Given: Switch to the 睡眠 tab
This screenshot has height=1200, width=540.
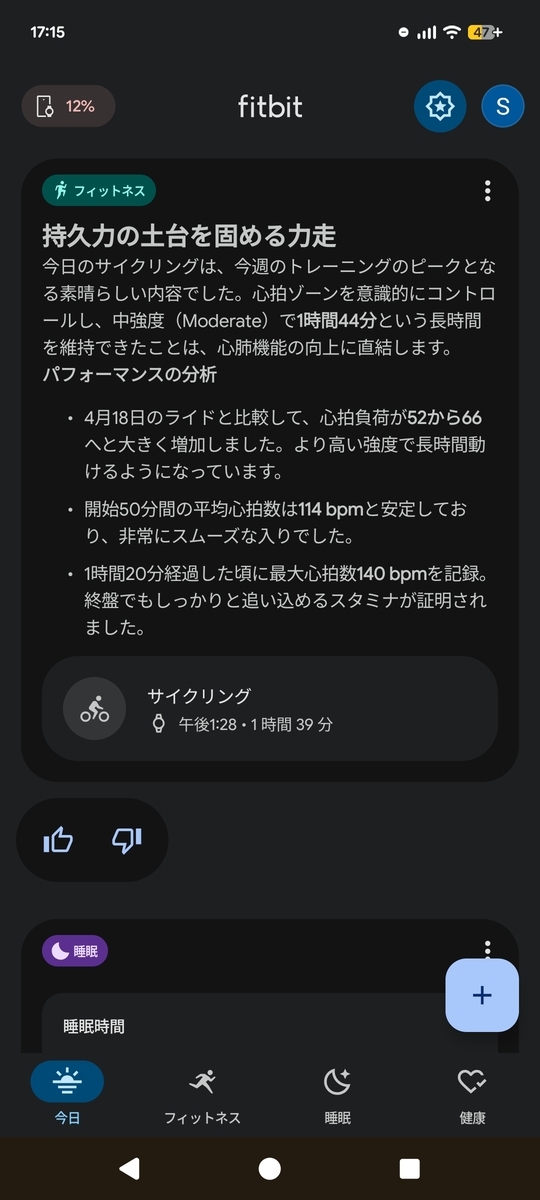Looking at the screenshot, I should click(337, 1095).
